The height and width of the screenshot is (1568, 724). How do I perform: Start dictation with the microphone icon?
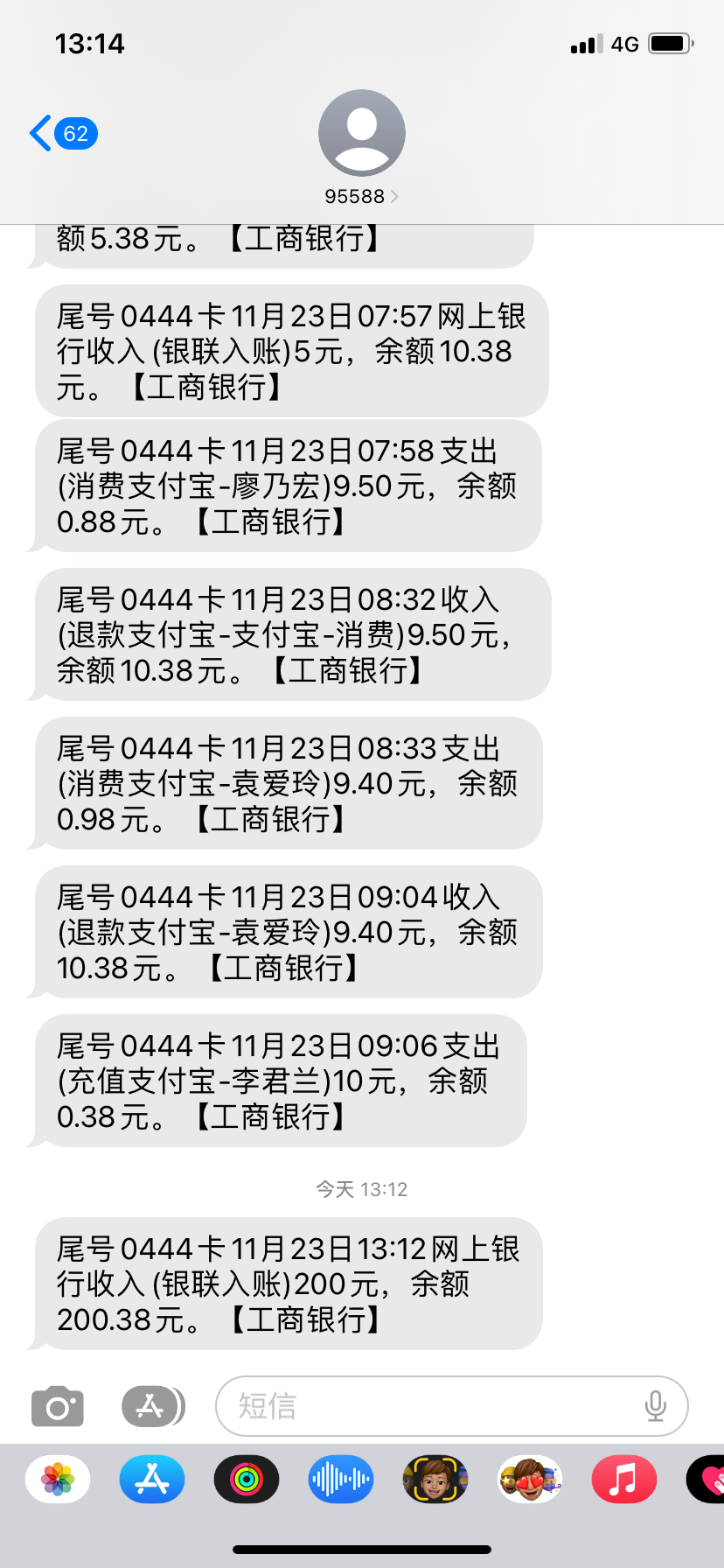655,1406
